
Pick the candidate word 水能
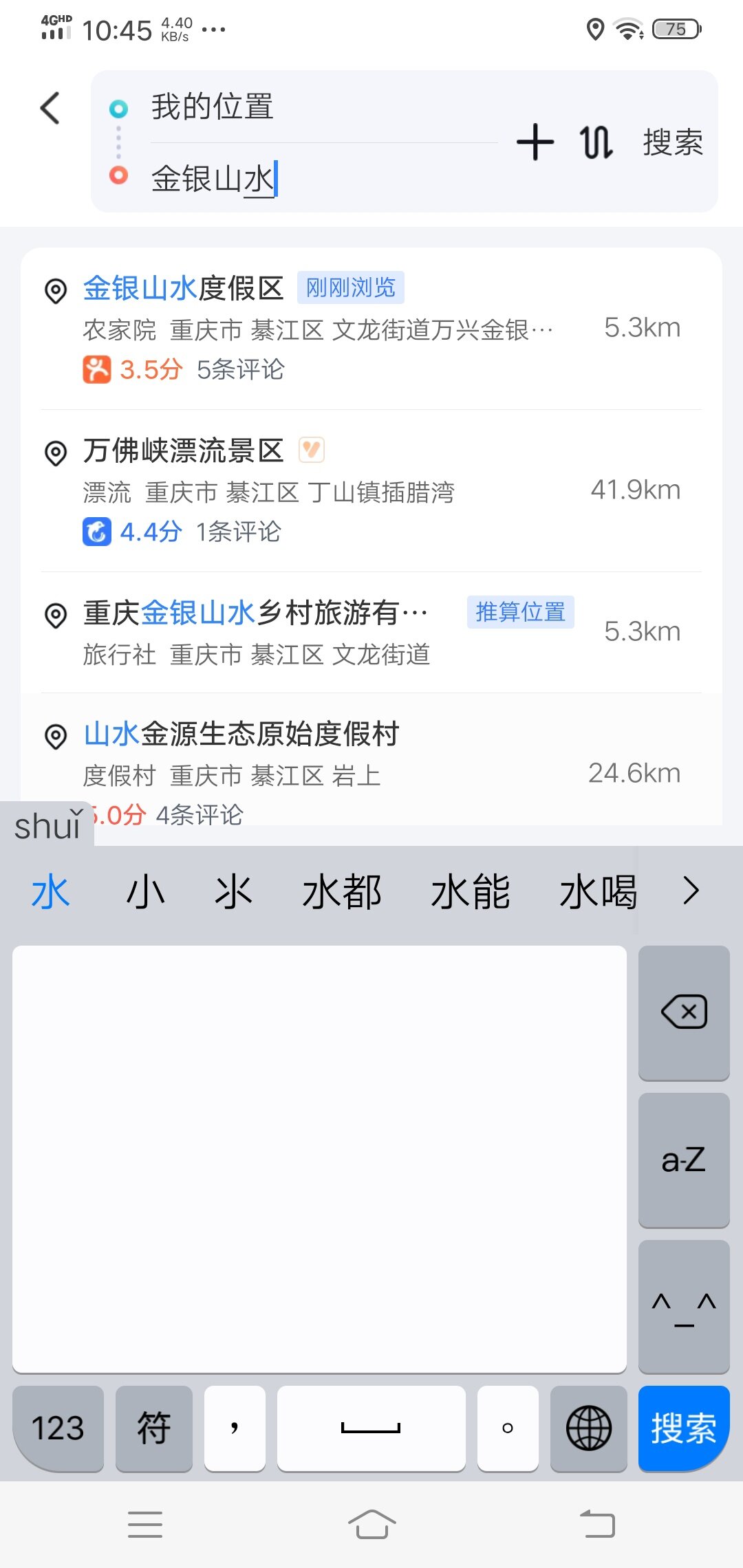(x=471, y=892)
